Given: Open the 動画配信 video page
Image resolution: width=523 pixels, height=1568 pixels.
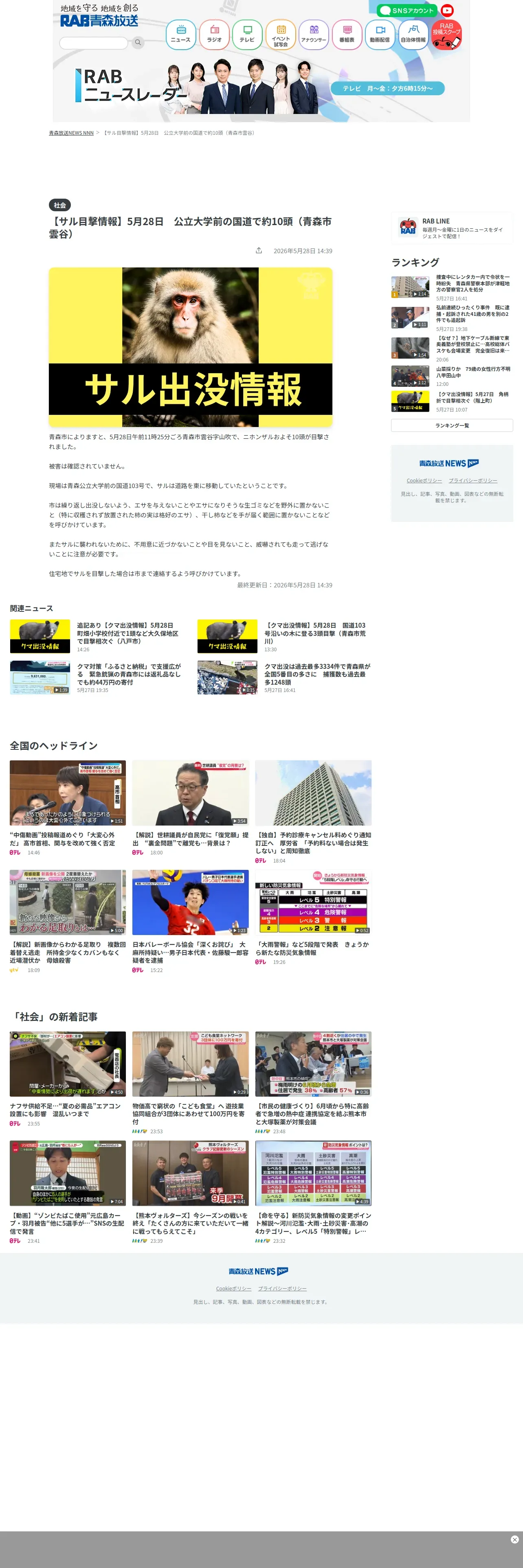Looking at the screenshot, I should click(380, 35).
